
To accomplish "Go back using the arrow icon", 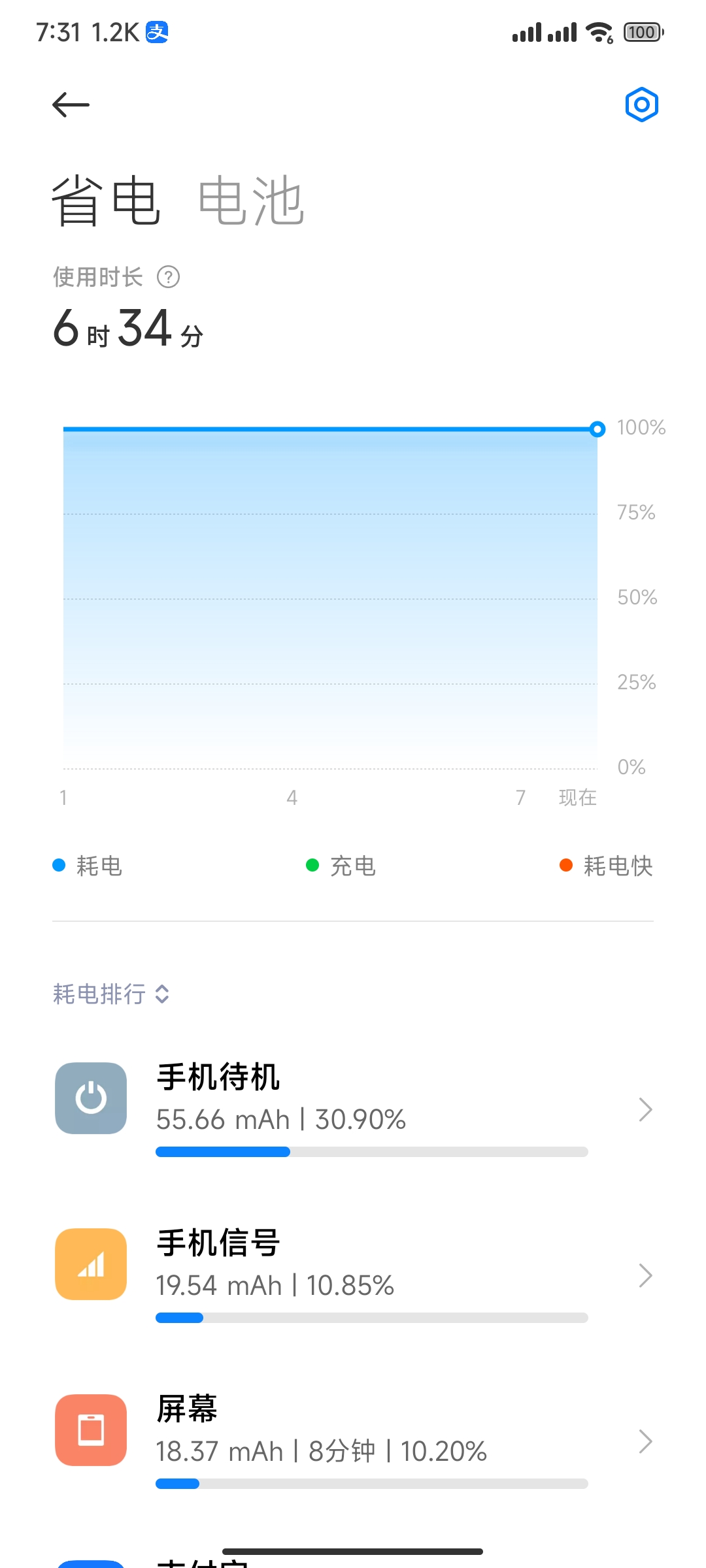I will click(x=71, y=105).
